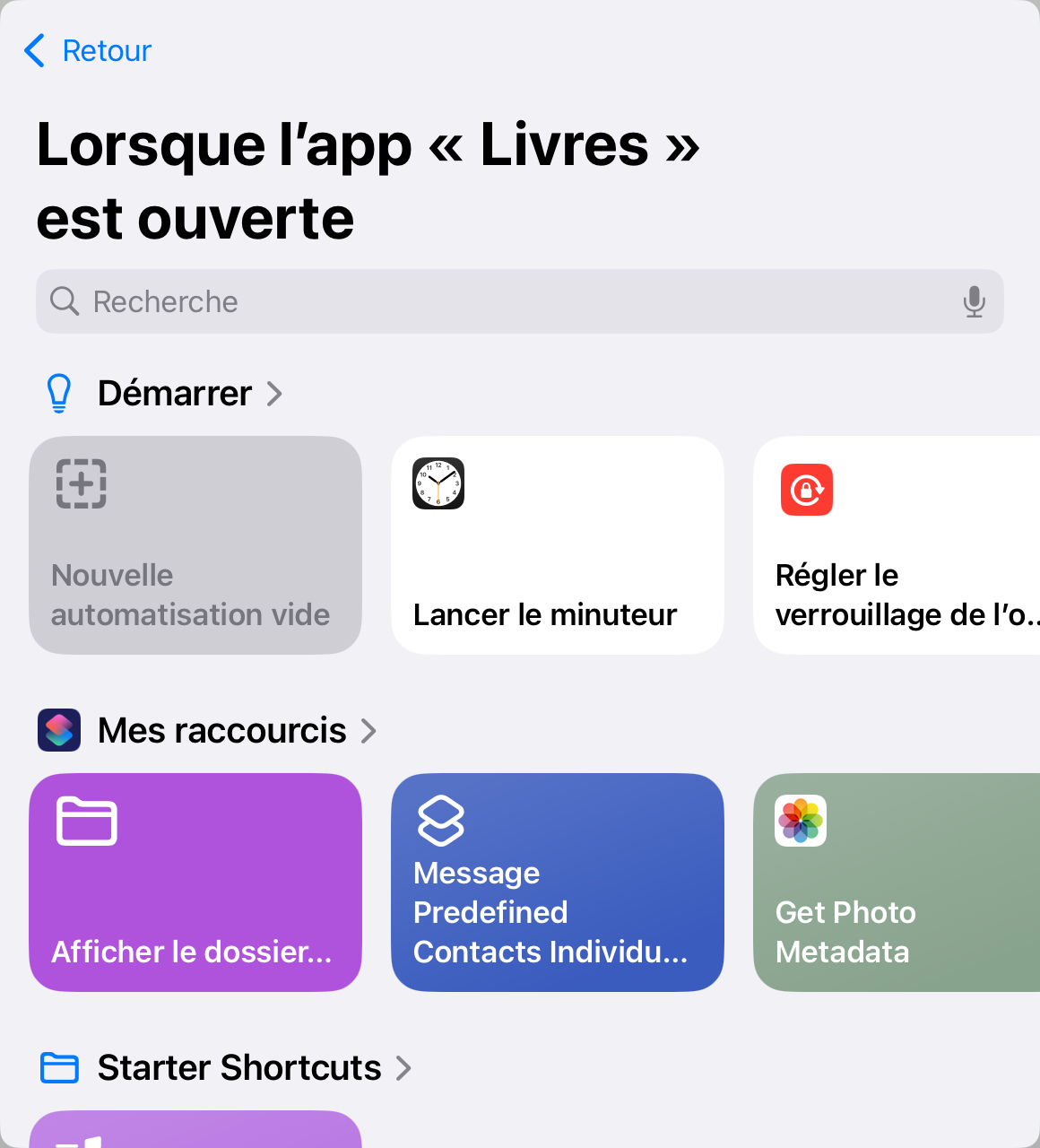Select the Get Photo Metadata shortcut
Screen dimensions: 1040x1148
(x=897, y=883)
